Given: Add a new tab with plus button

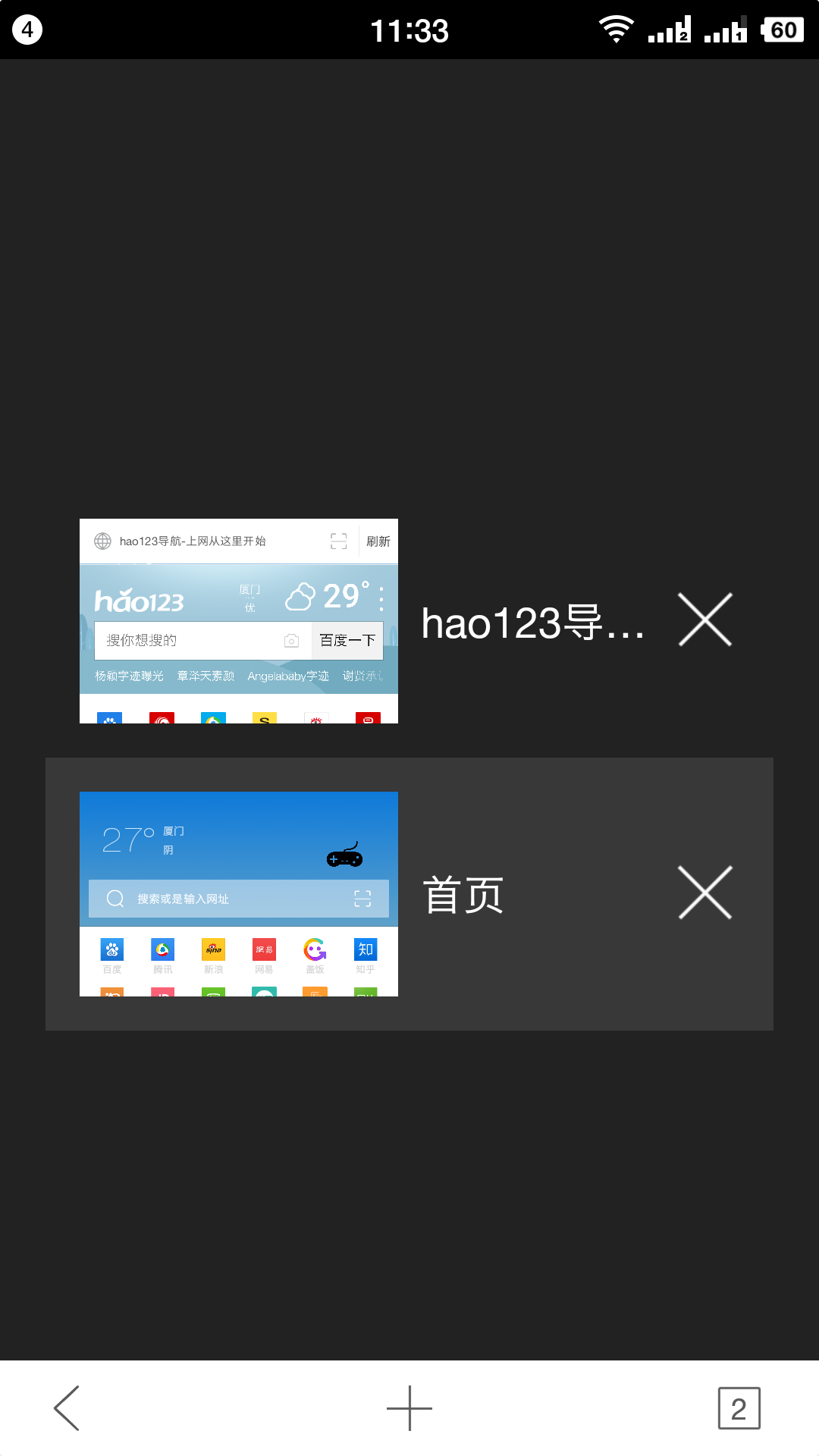Looking at the screenshot, I should tap(409, 1408).
